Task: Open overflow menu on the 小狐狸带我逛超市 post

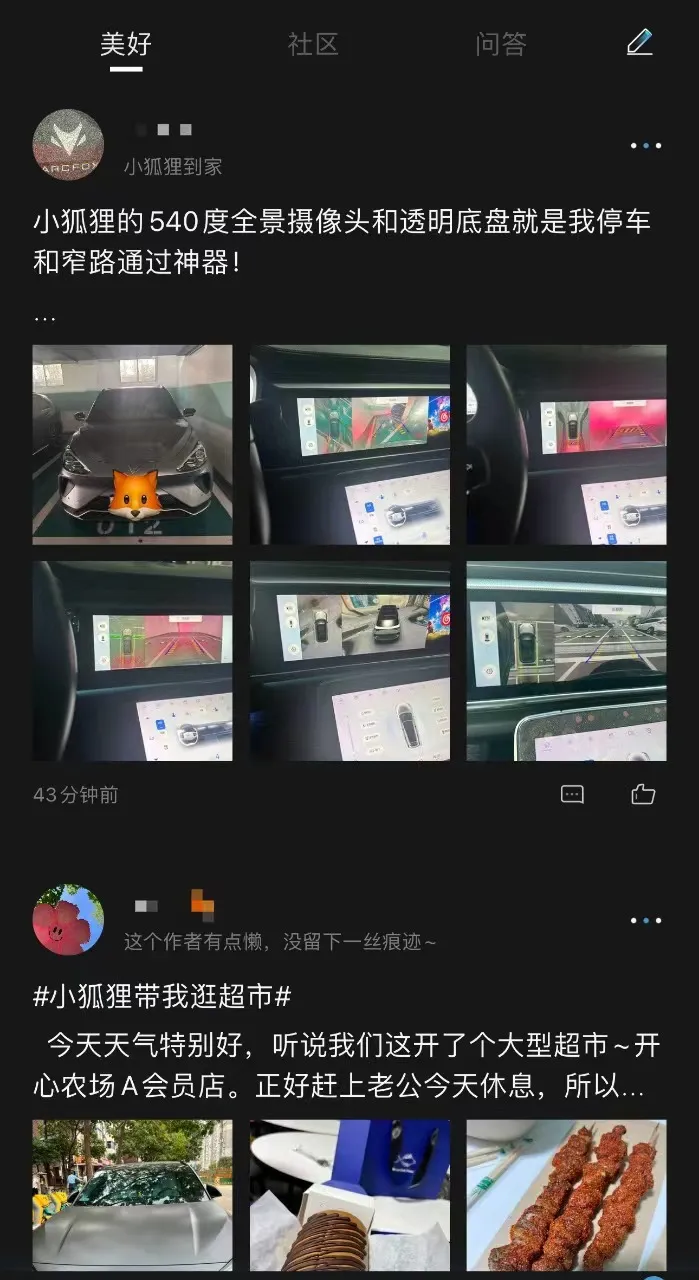Action: (645, 920)
